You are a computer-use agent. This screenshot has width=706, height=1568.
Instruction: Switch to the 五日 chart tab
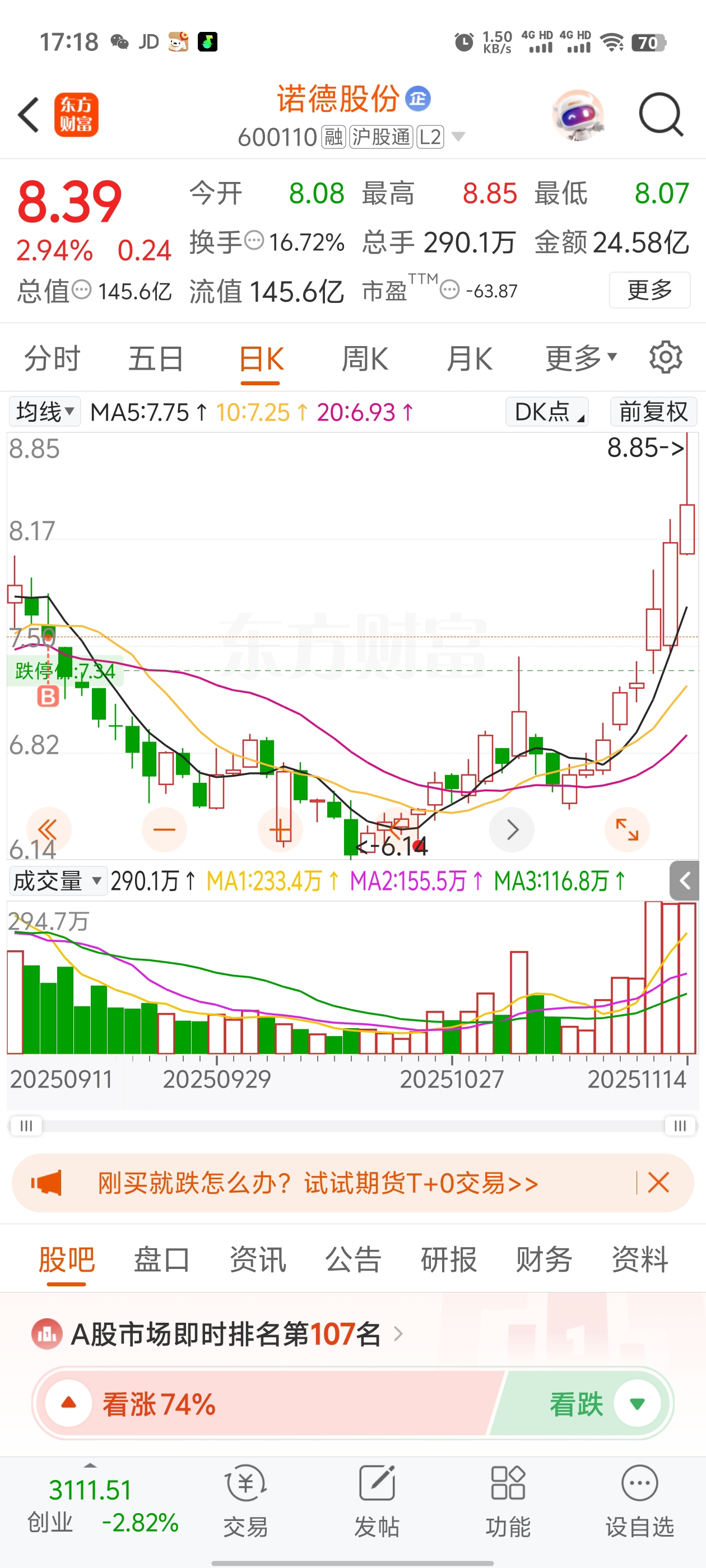coord(155,358)
